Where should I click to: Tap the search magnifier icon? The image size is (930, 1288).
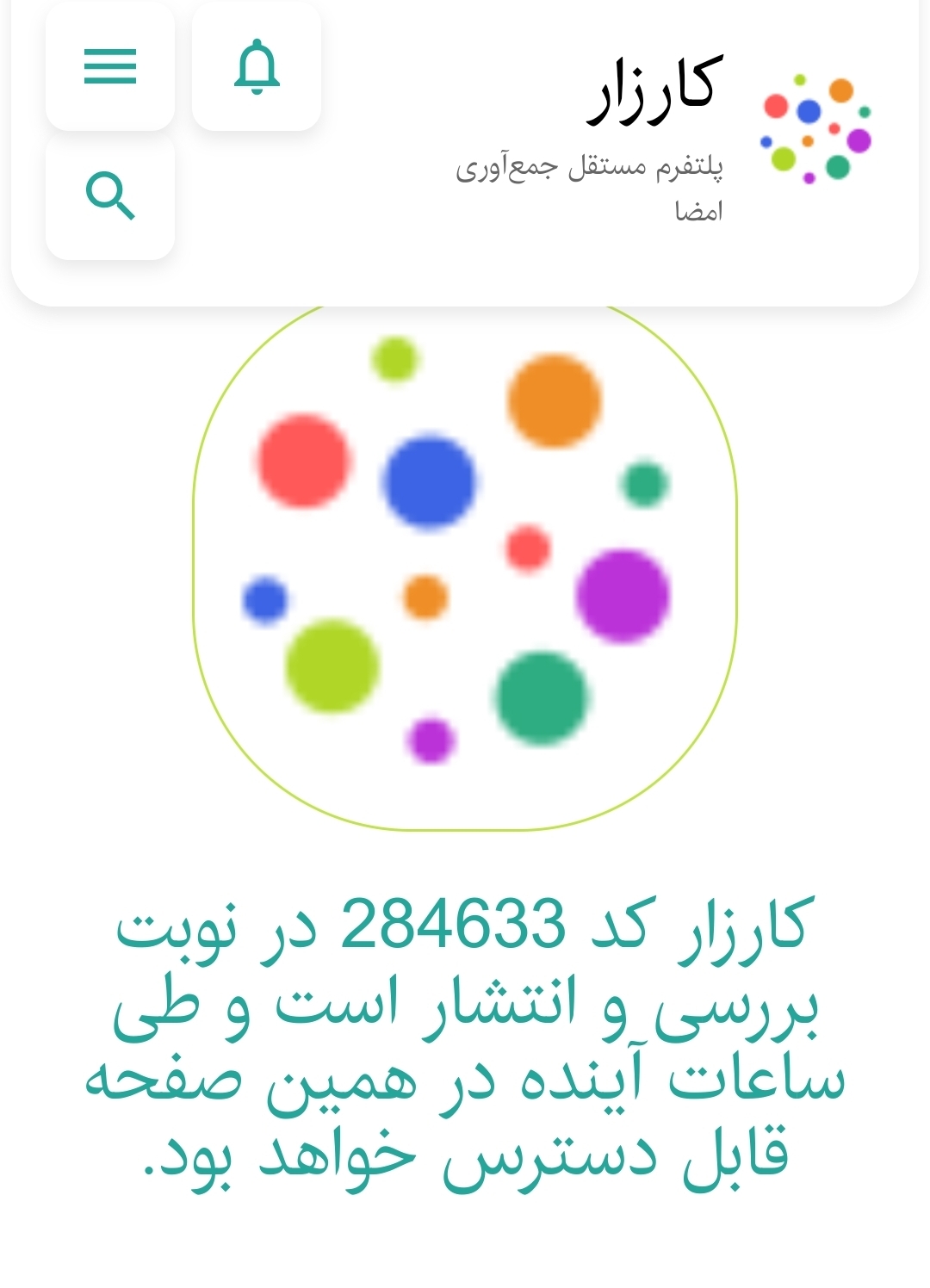pos(110,195)
